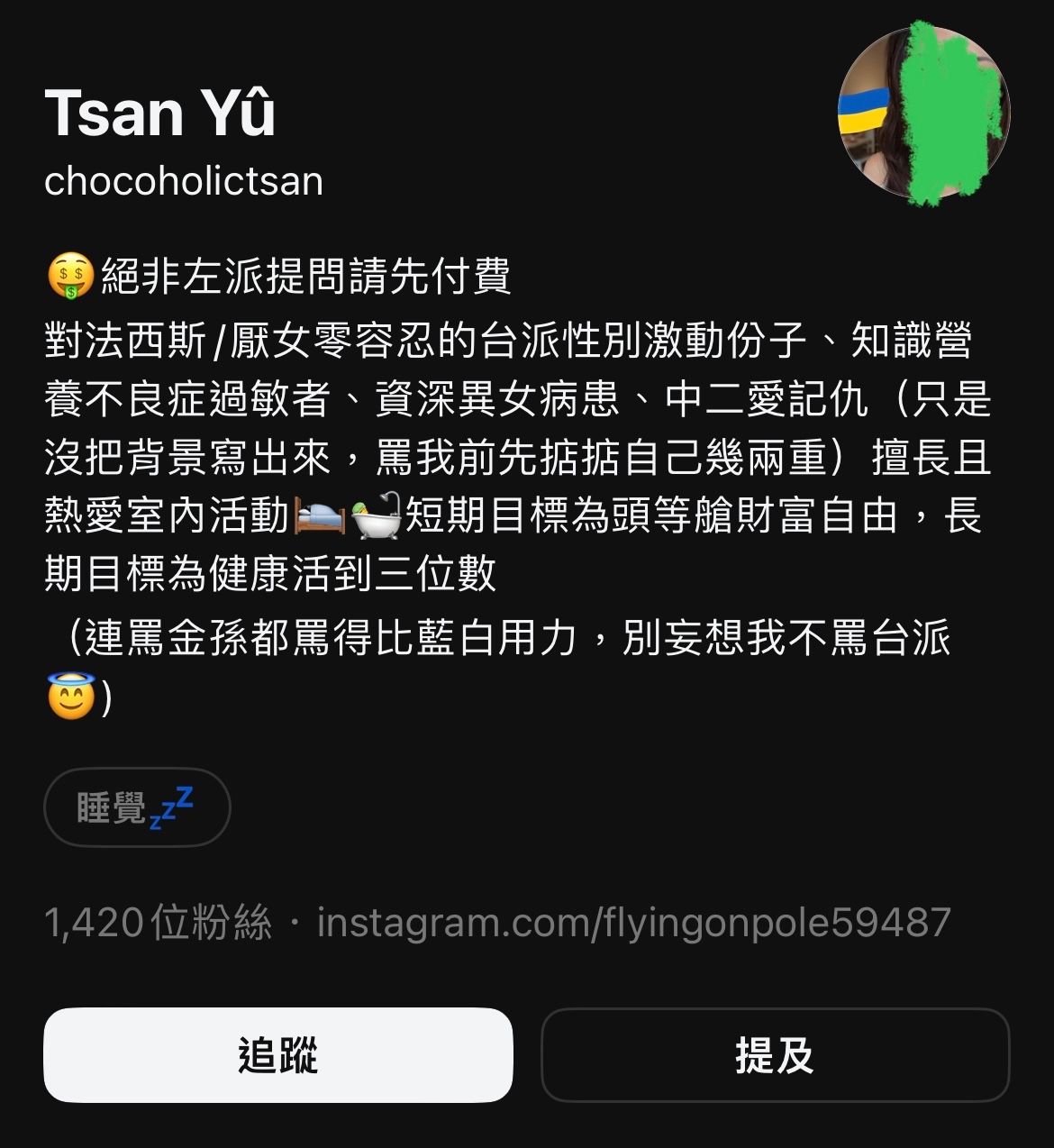Open the profile picture

(923, 113)
